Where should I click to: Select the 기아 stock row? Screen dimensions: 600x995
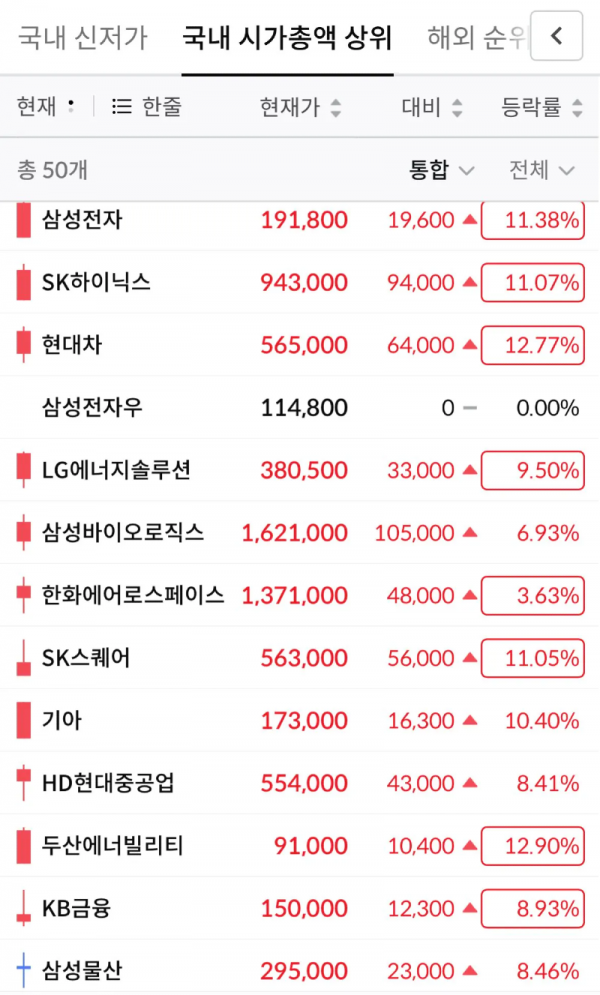click(62, 720)
